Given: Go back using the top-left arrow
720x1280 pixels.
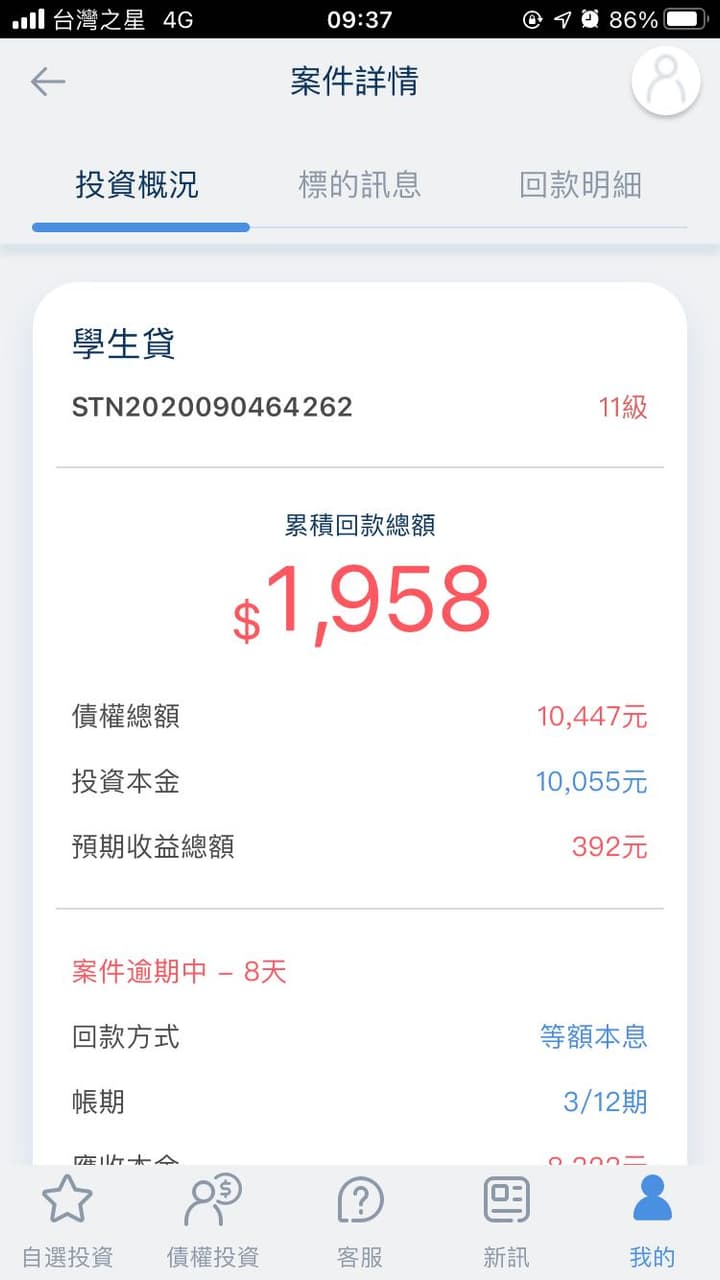Looking at the screenshot, I should (x=47, y=82).
